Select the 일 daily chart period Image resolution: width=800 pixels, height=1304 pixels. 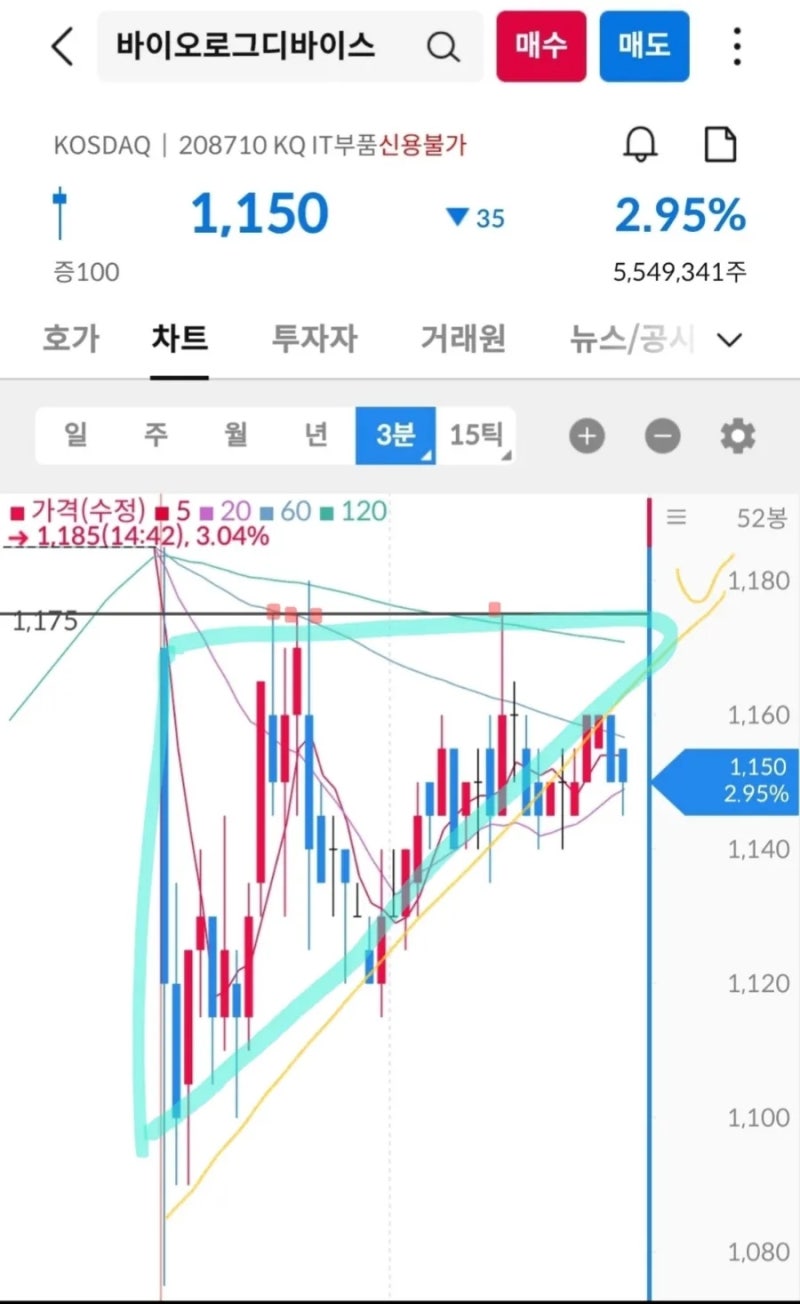click(73, 435)
